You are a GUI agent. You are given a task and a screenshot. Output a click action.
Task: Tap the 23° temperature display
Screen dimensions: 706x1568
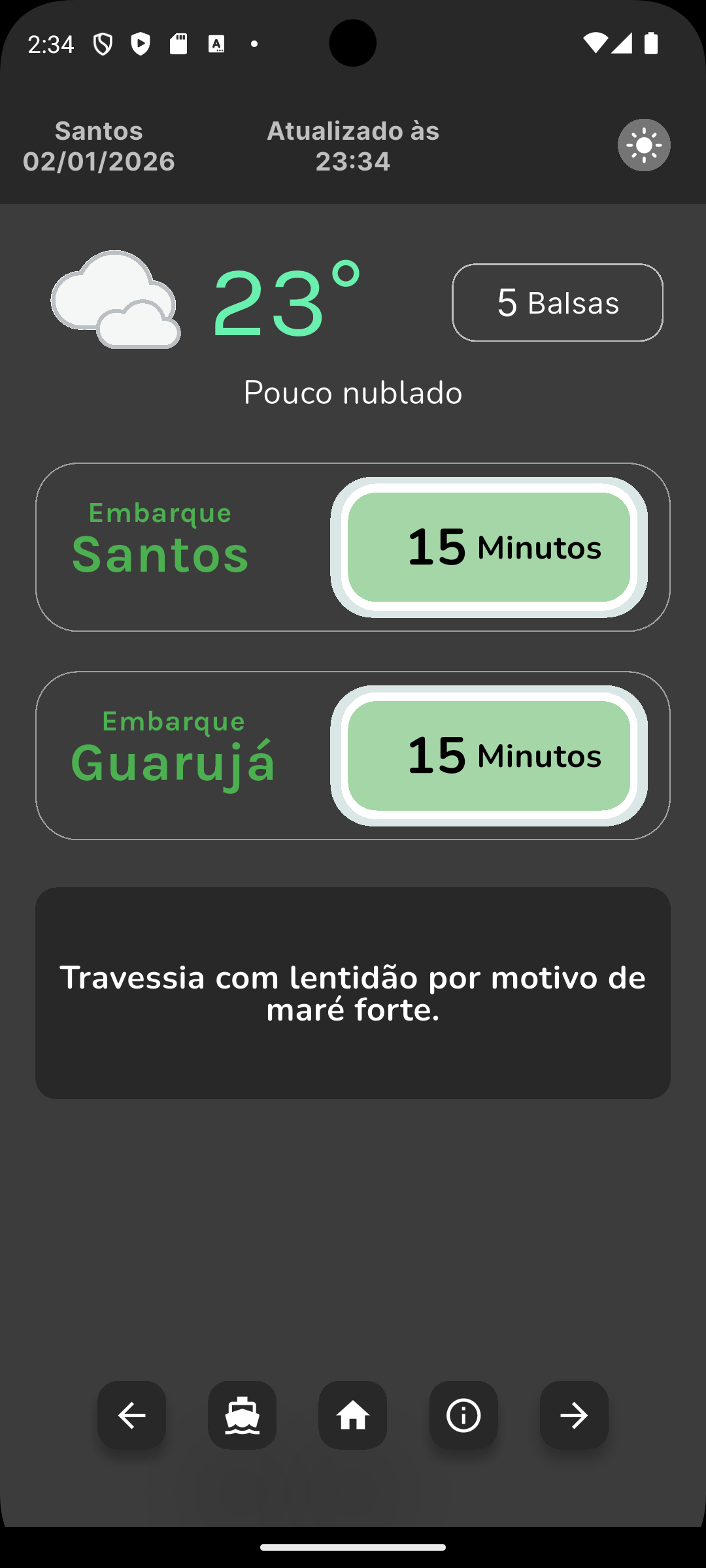click(x=281, y=301)
